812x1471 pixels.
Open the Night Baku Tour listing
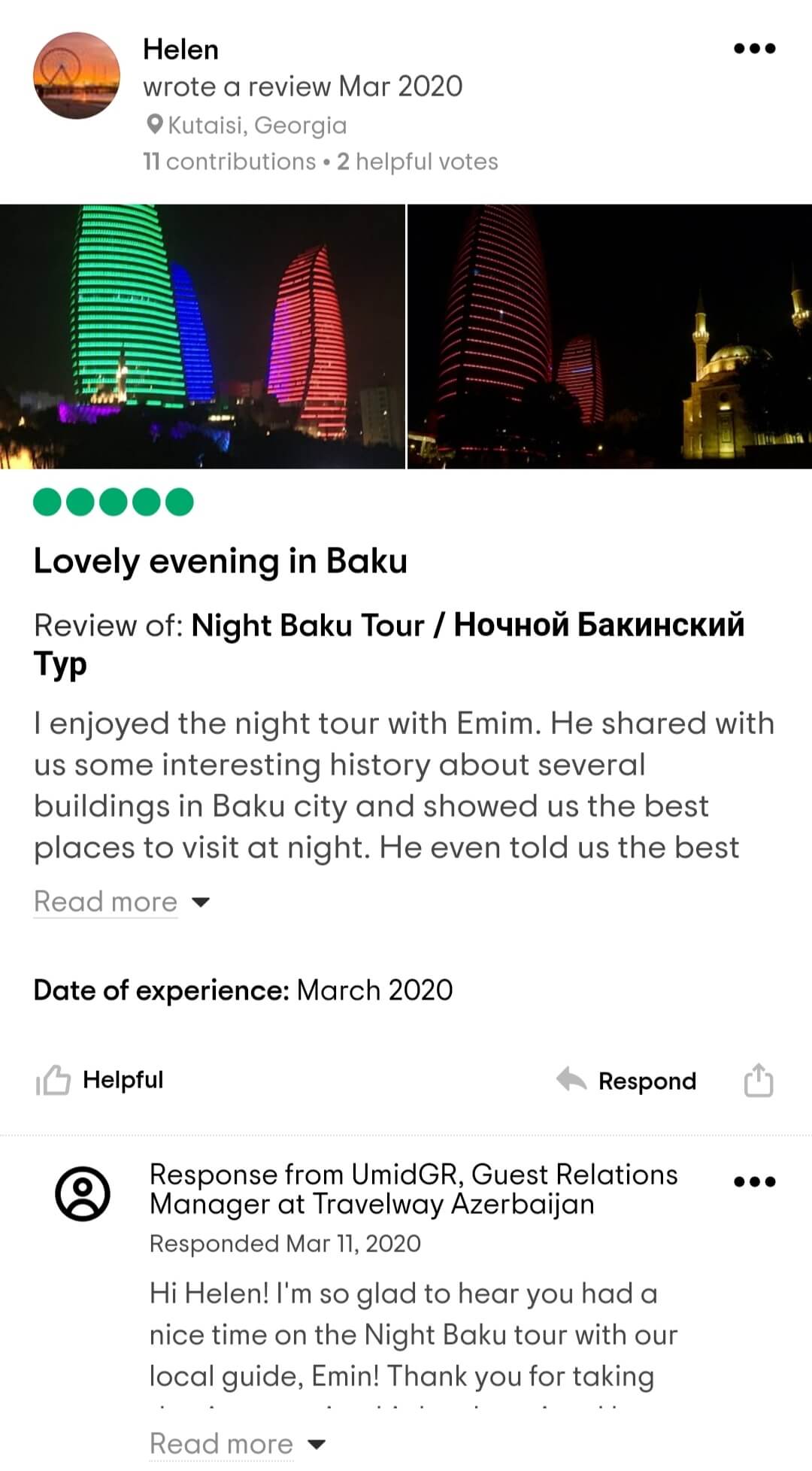click(x=466, y=626)
